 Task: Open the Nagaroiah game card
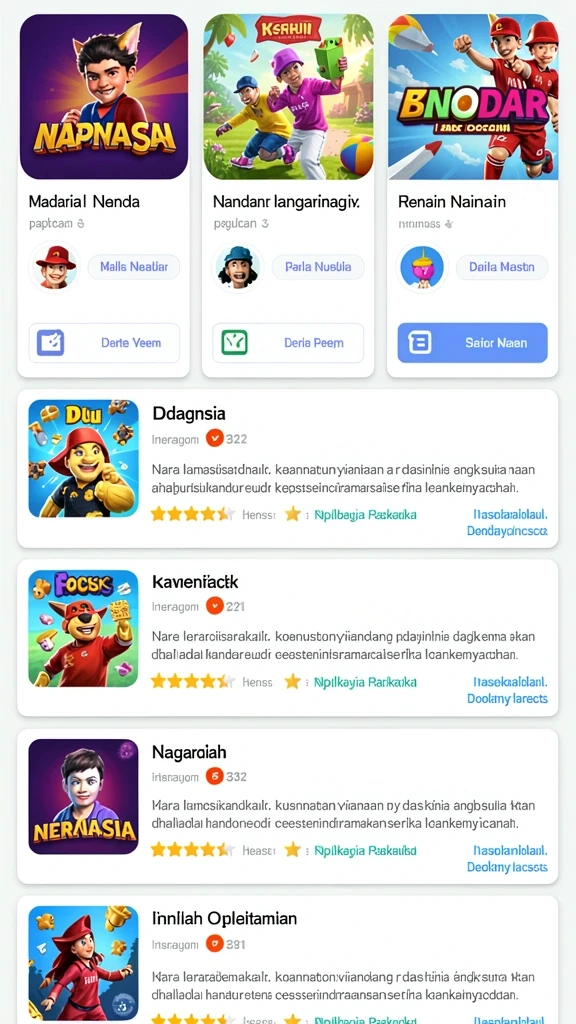point(287,807)
